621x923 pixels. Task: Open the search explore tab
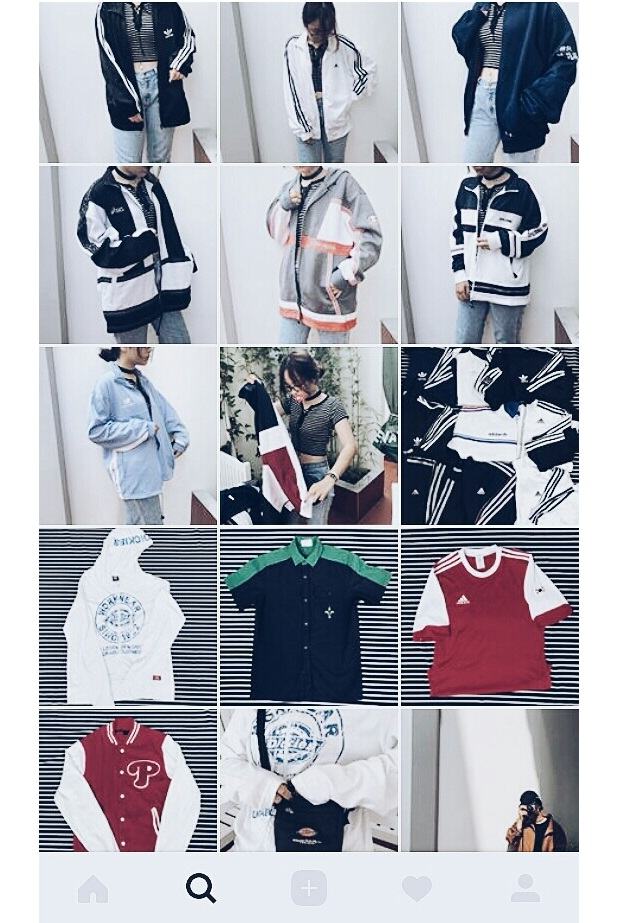201,887
